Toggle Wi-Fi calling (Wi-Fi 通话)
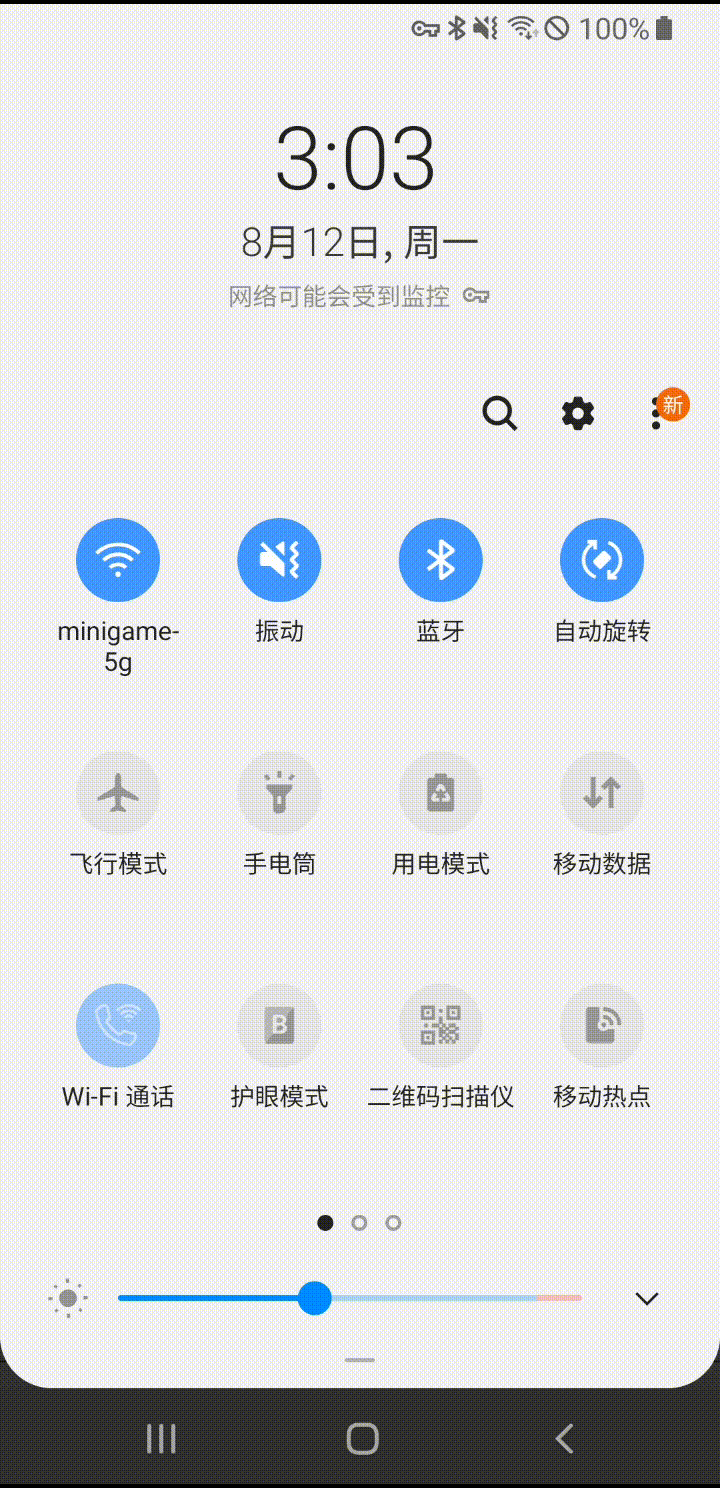This screenshot has height=1488, width=720. (117, 1024)
